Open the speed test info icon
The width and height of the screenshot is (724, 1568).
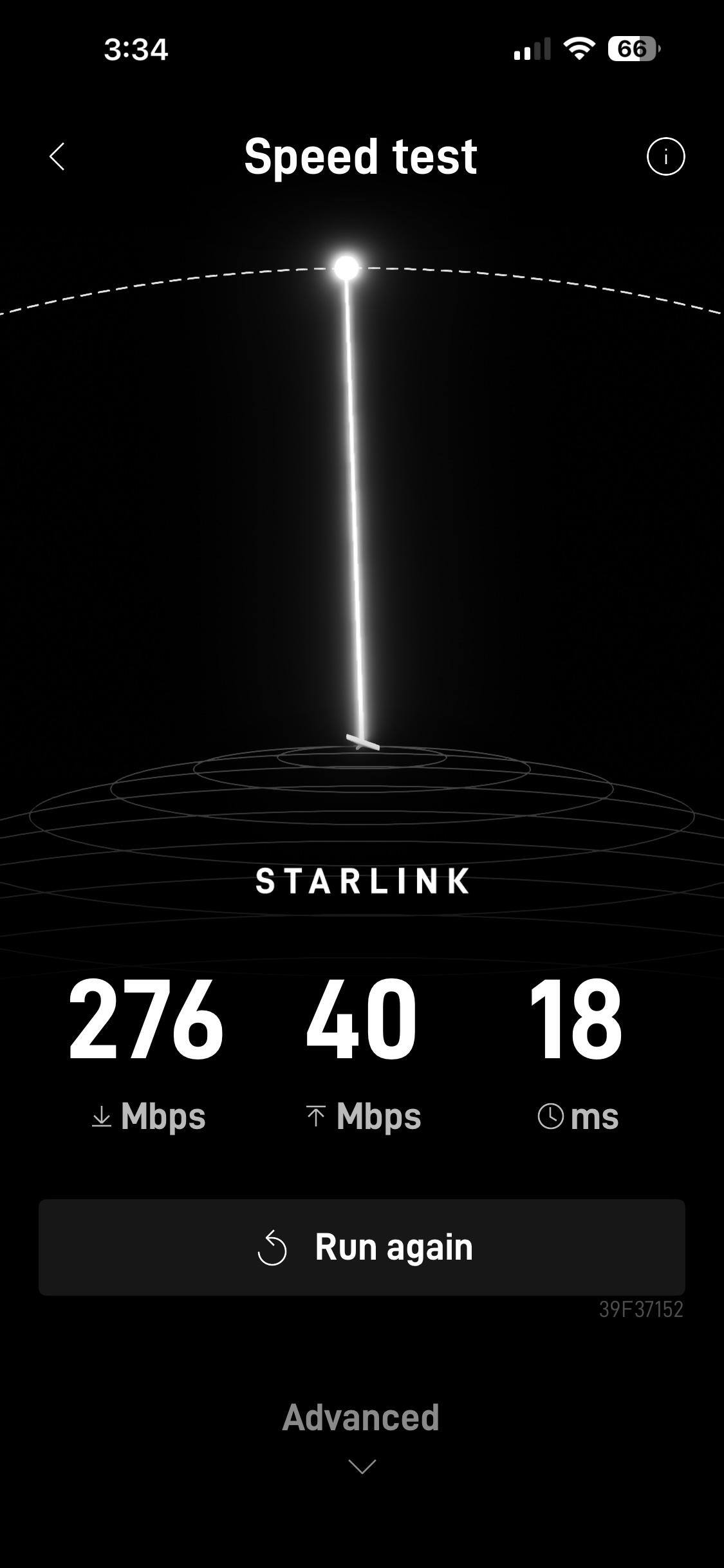coord(665,156)
